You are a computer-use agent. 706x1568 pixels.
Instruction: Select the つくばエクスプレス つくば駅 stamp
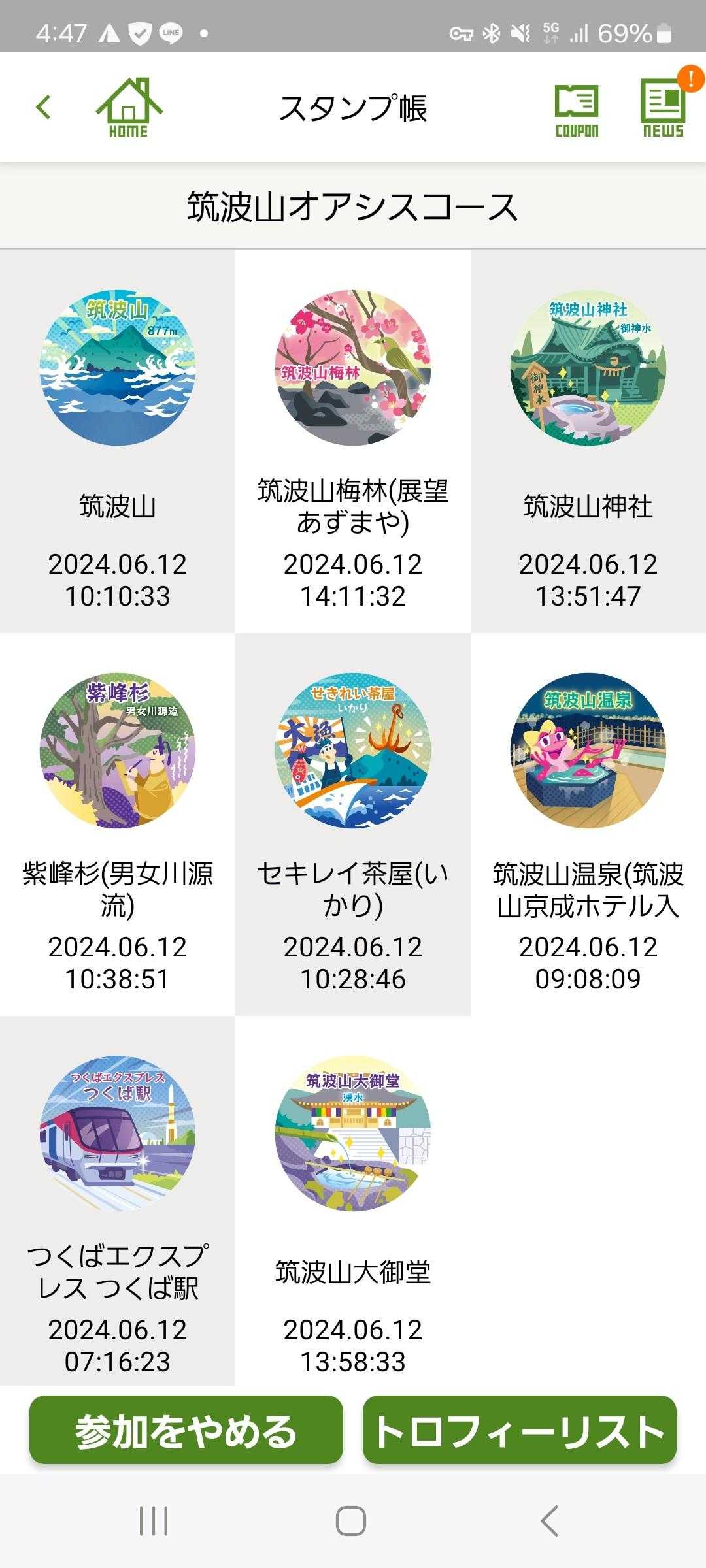click(118, 1134)
